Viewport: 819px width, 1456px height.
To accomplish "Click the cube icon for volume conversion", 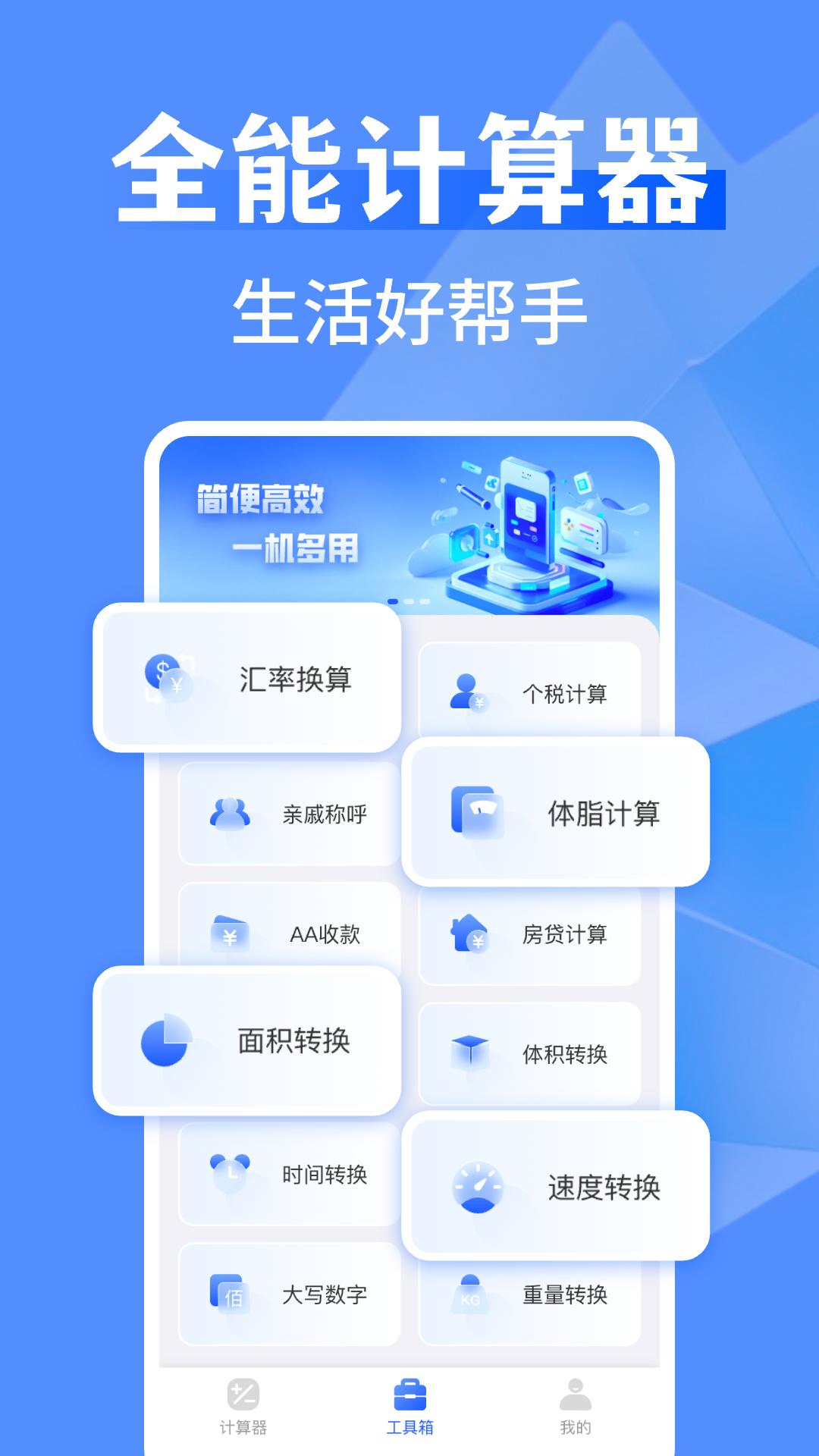I will 471,1052.
